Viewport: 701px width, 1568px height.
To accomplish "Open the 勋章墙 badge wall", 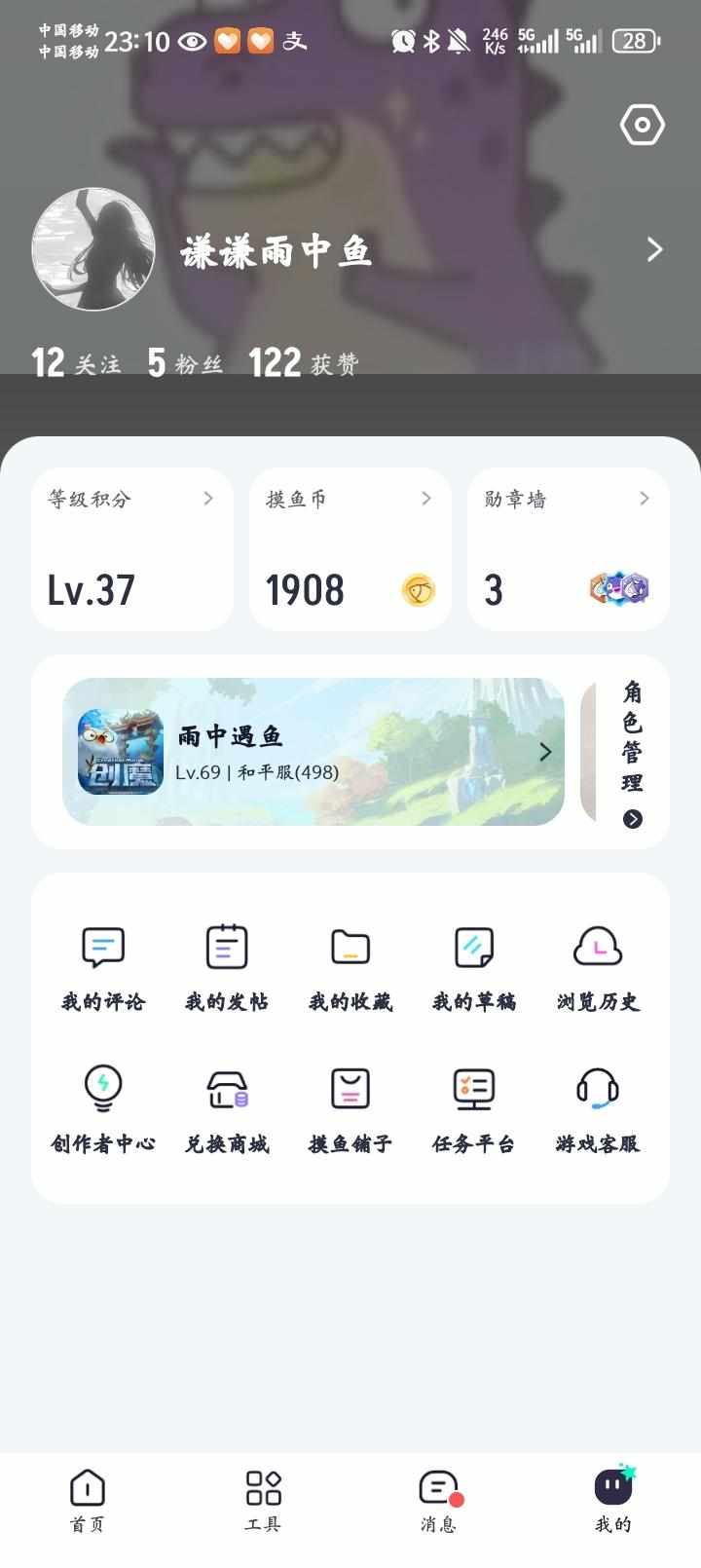I will click(569, 549).
